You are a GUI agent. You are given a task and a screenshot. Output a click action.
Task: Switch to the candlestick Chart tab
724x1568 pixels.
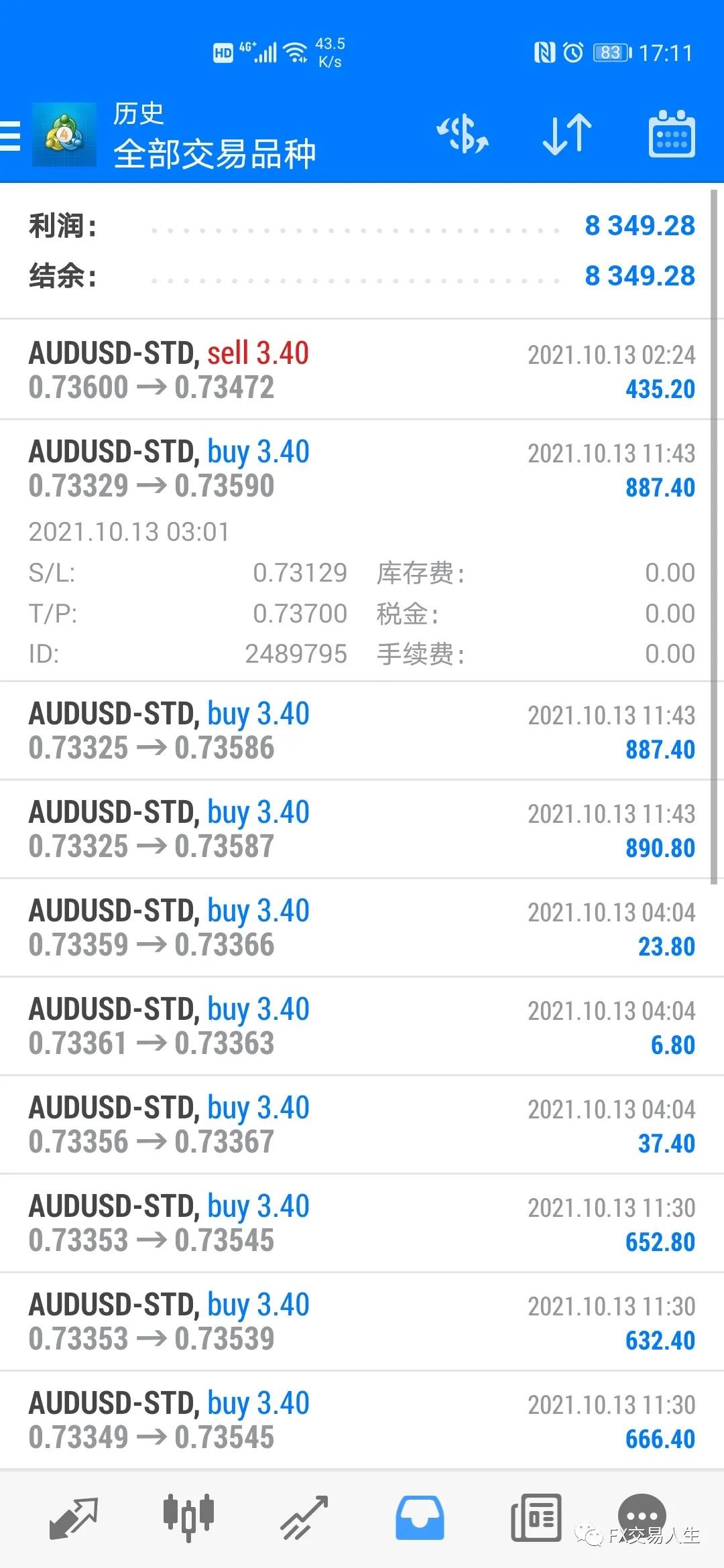point(188,1517)
